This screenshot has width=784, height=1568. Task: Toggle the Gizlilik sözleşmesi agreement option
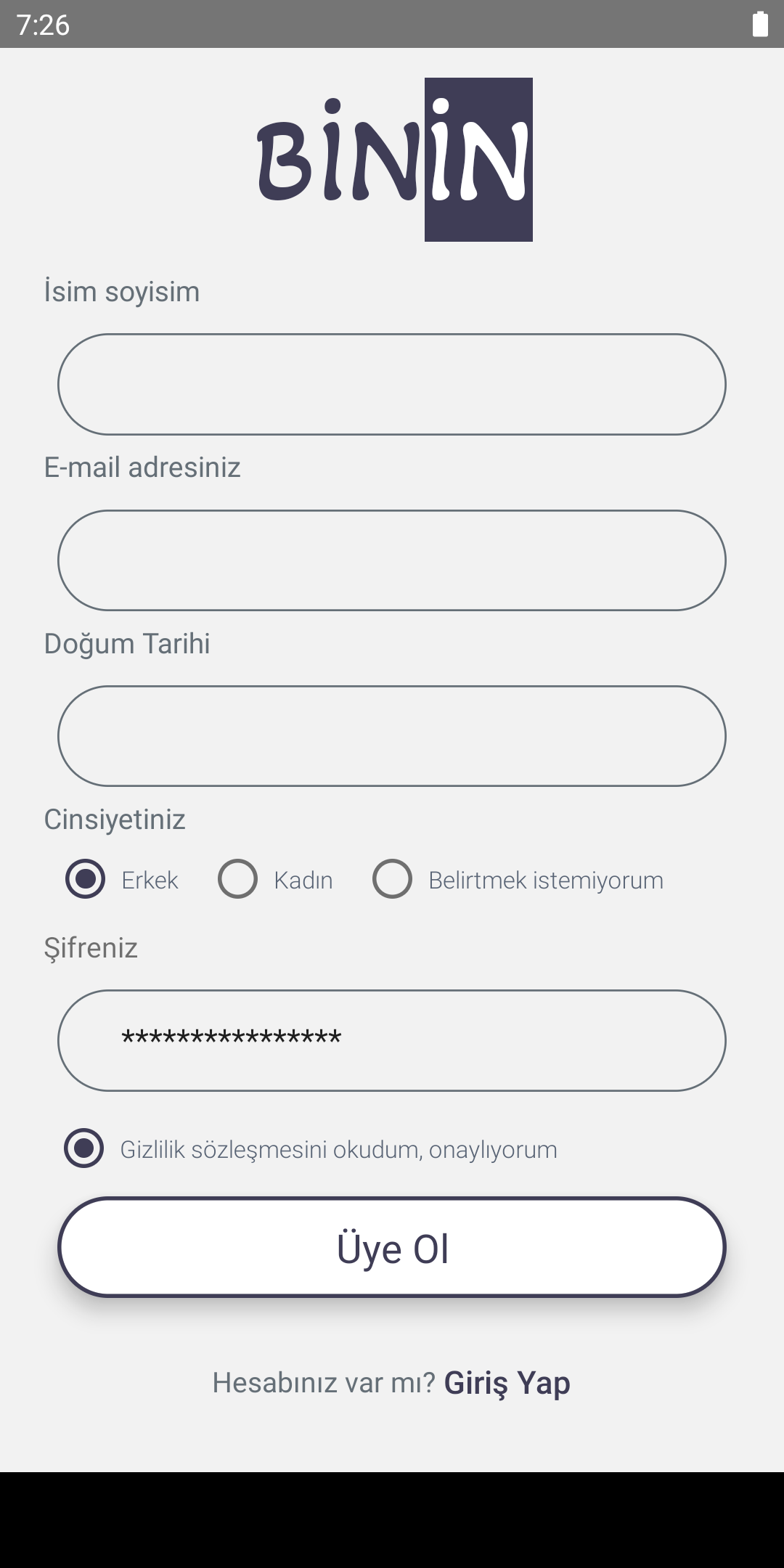84,1148
